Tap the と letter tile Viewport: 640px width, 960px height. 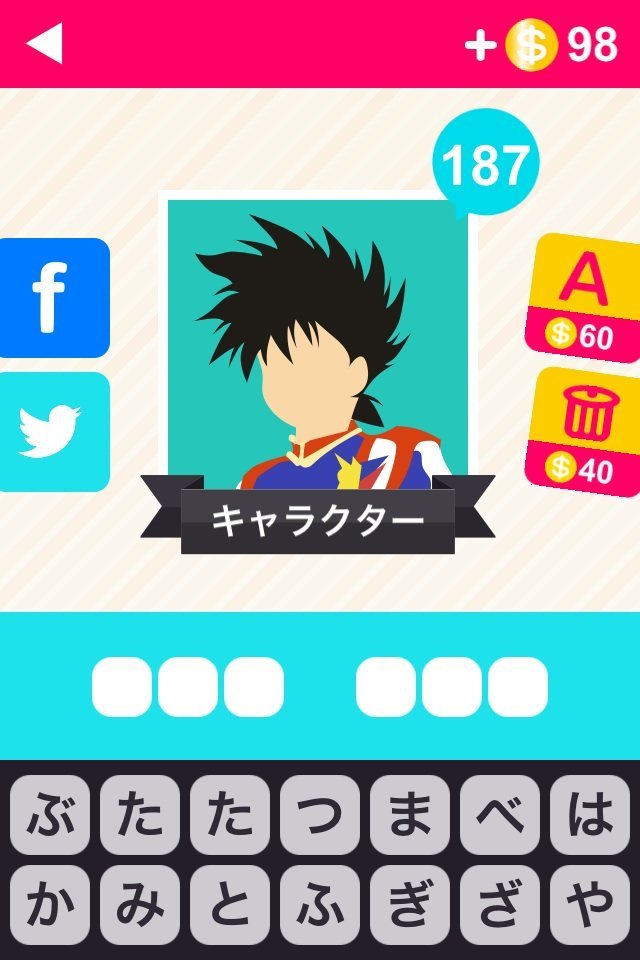tap(230, 906)
